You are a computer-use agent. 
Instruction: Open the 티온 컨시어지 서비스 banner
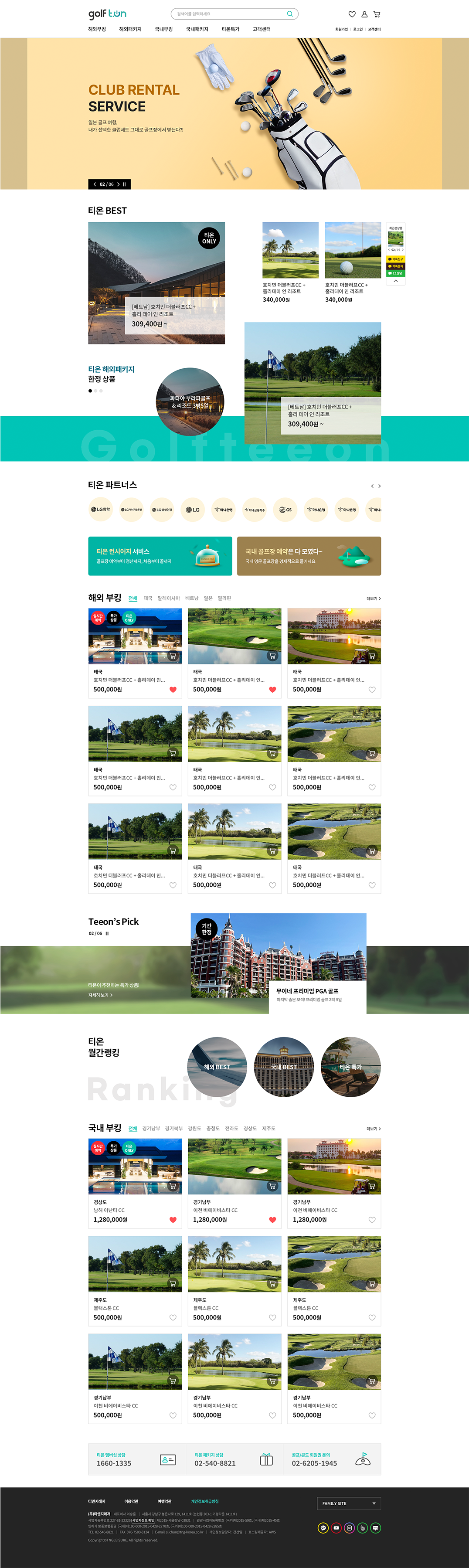[x=160, y=556]
